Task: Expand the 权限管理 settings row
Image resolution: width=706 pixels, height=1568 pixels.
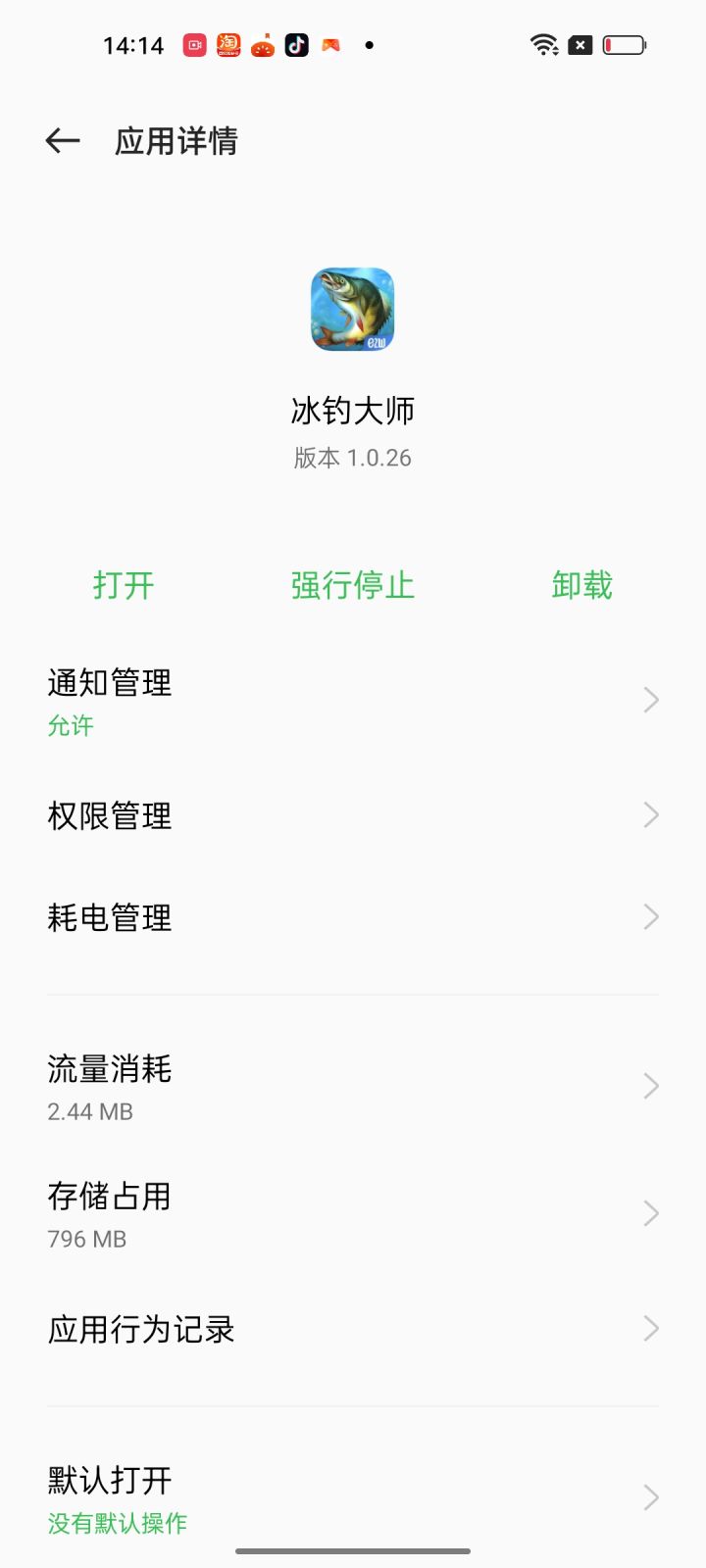Action: [x=650, y=814]
